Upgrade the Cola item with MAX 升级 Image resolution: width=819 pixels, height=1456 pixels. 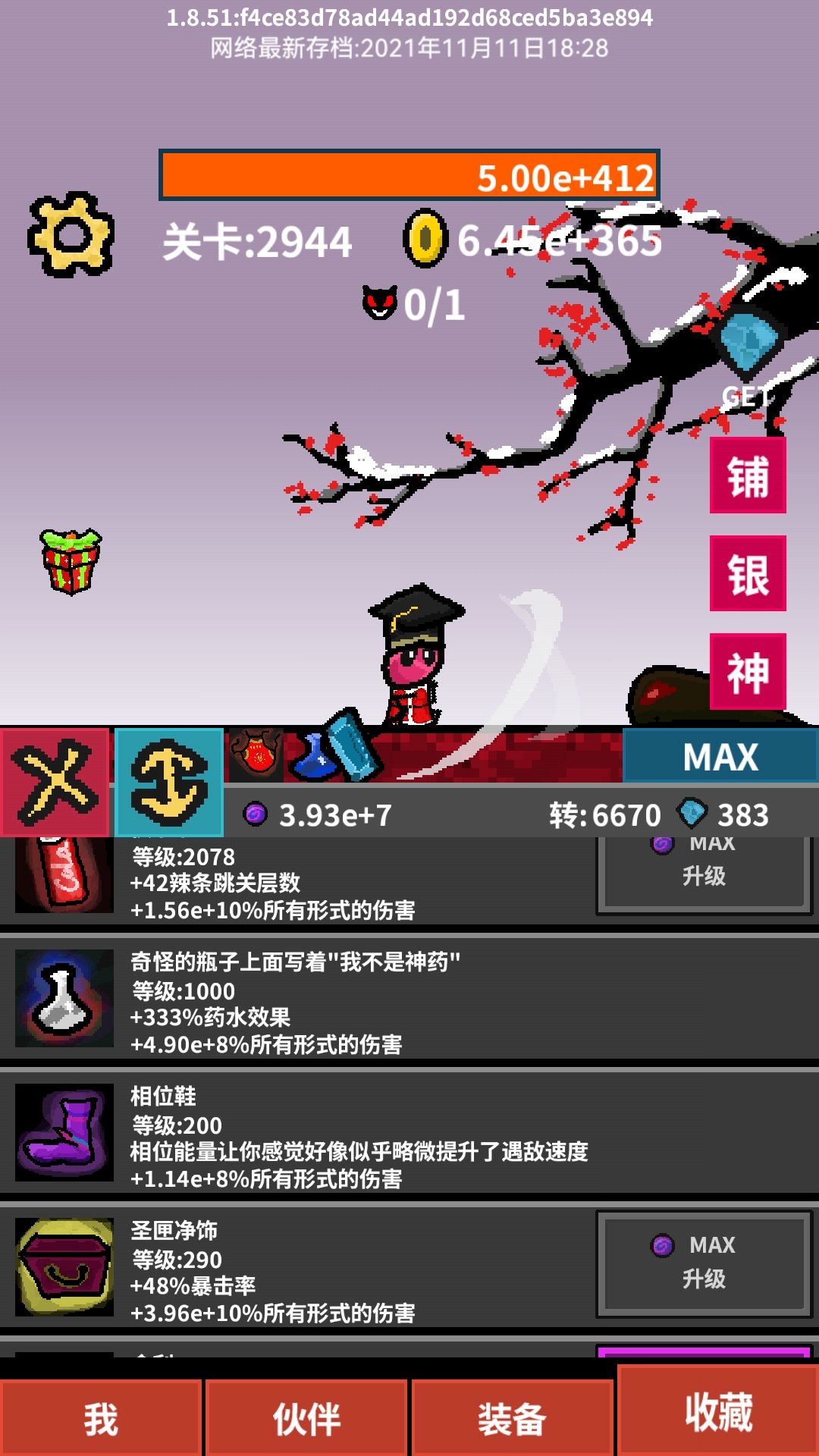point(704,874)
